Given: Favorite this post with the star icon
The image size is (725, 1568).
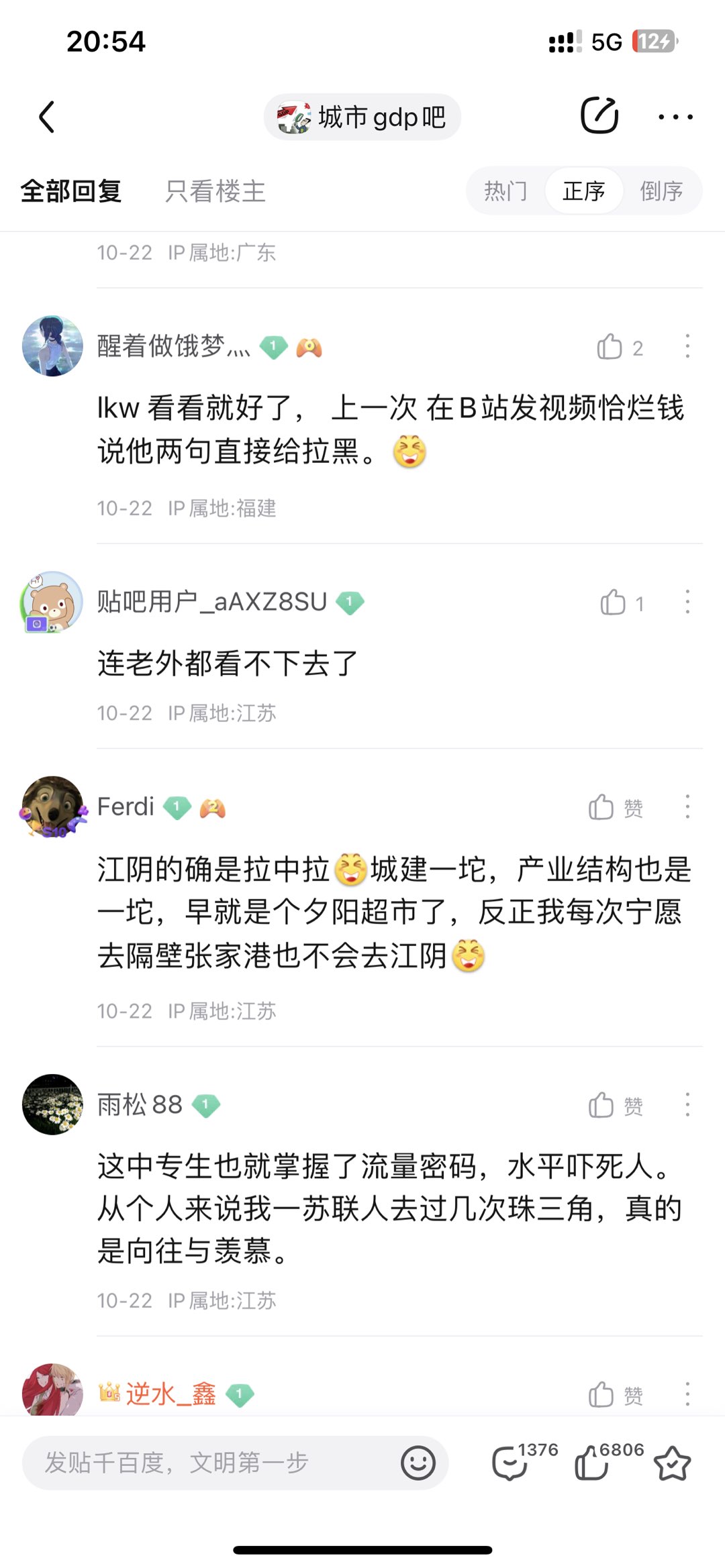Looking at the screenshot, I should pyautogui.click(x=672, y=1463).
